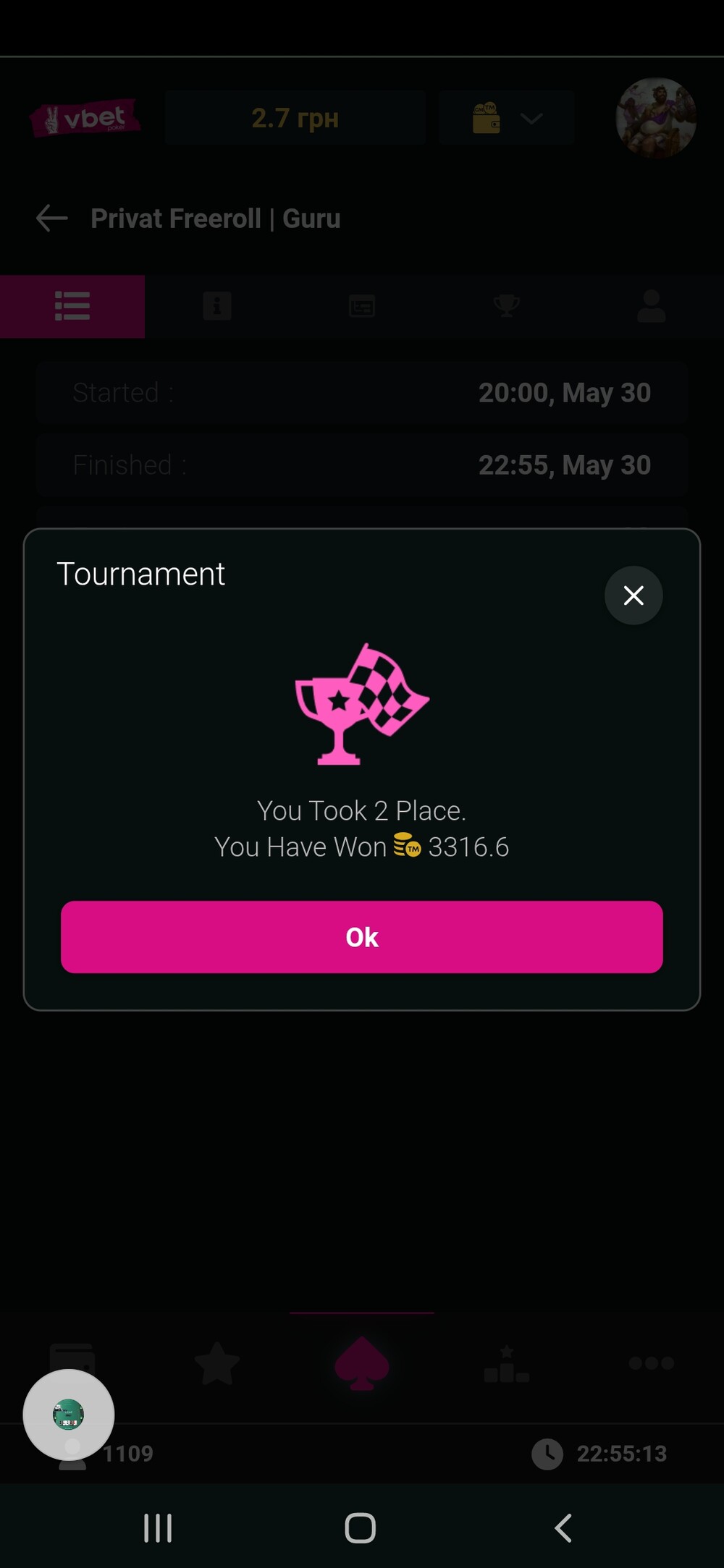This screenshot has width=724, height=1568.
Task: Open the favorites star in bottom navigation
Action: click(217, 1363)
